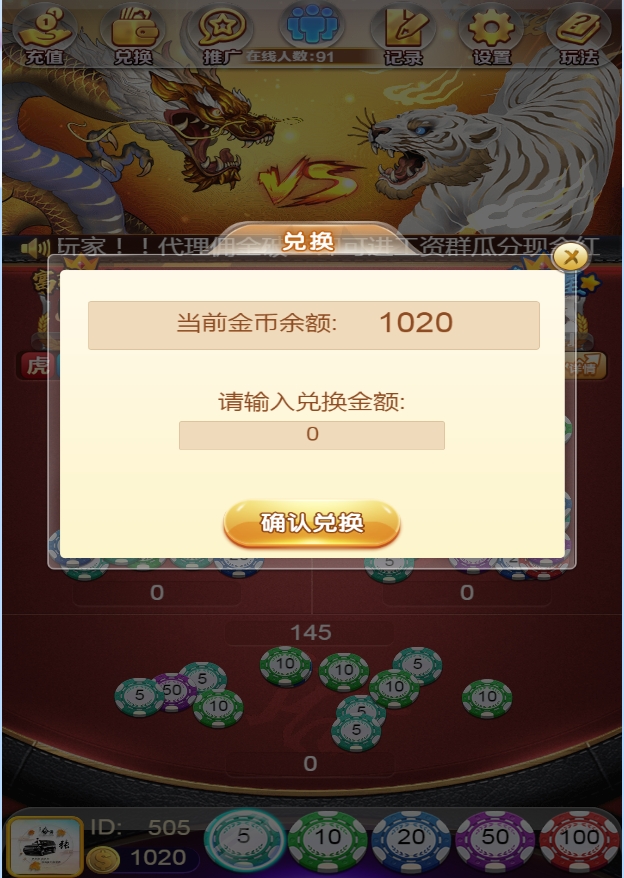Screen dimensions: 624x878
Task: Select the 5 chip in the bottom tray
Action: pyautogui.click(x=244, y=840)
